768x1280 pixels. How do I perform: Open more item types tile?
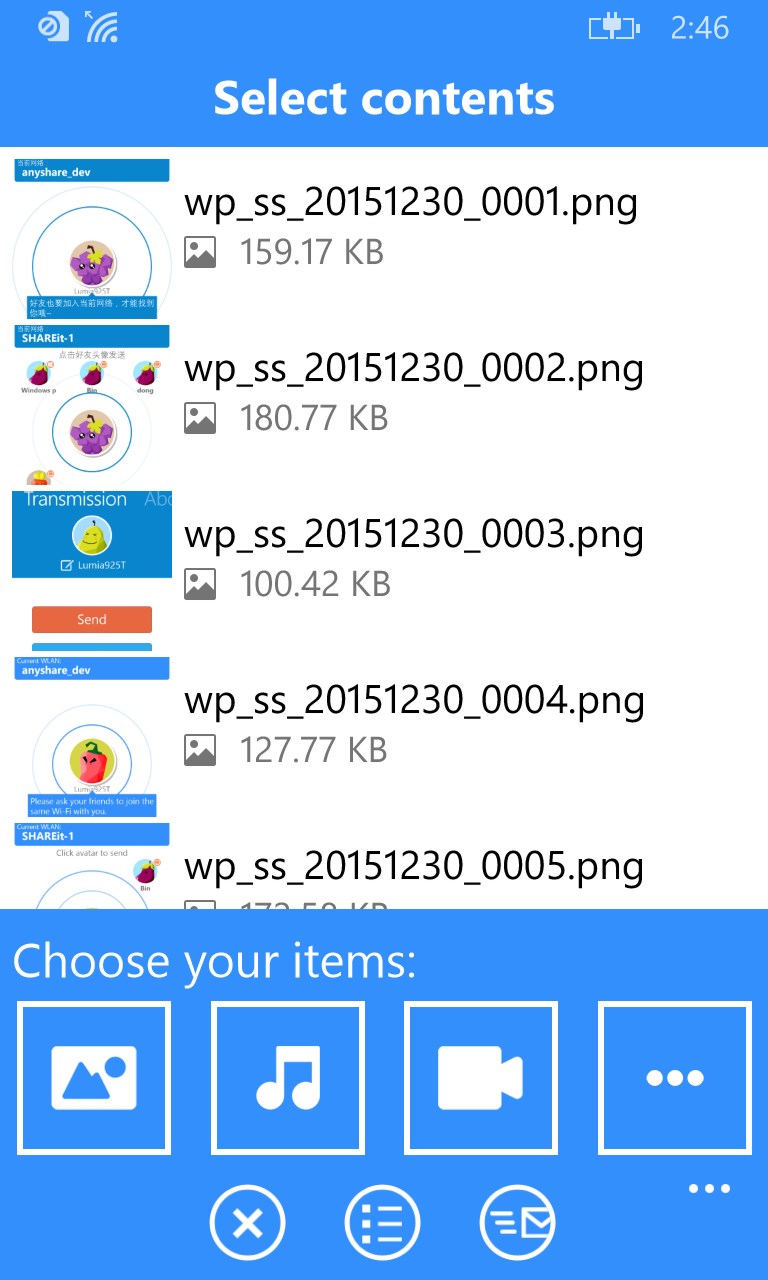tap(674, 1077)
